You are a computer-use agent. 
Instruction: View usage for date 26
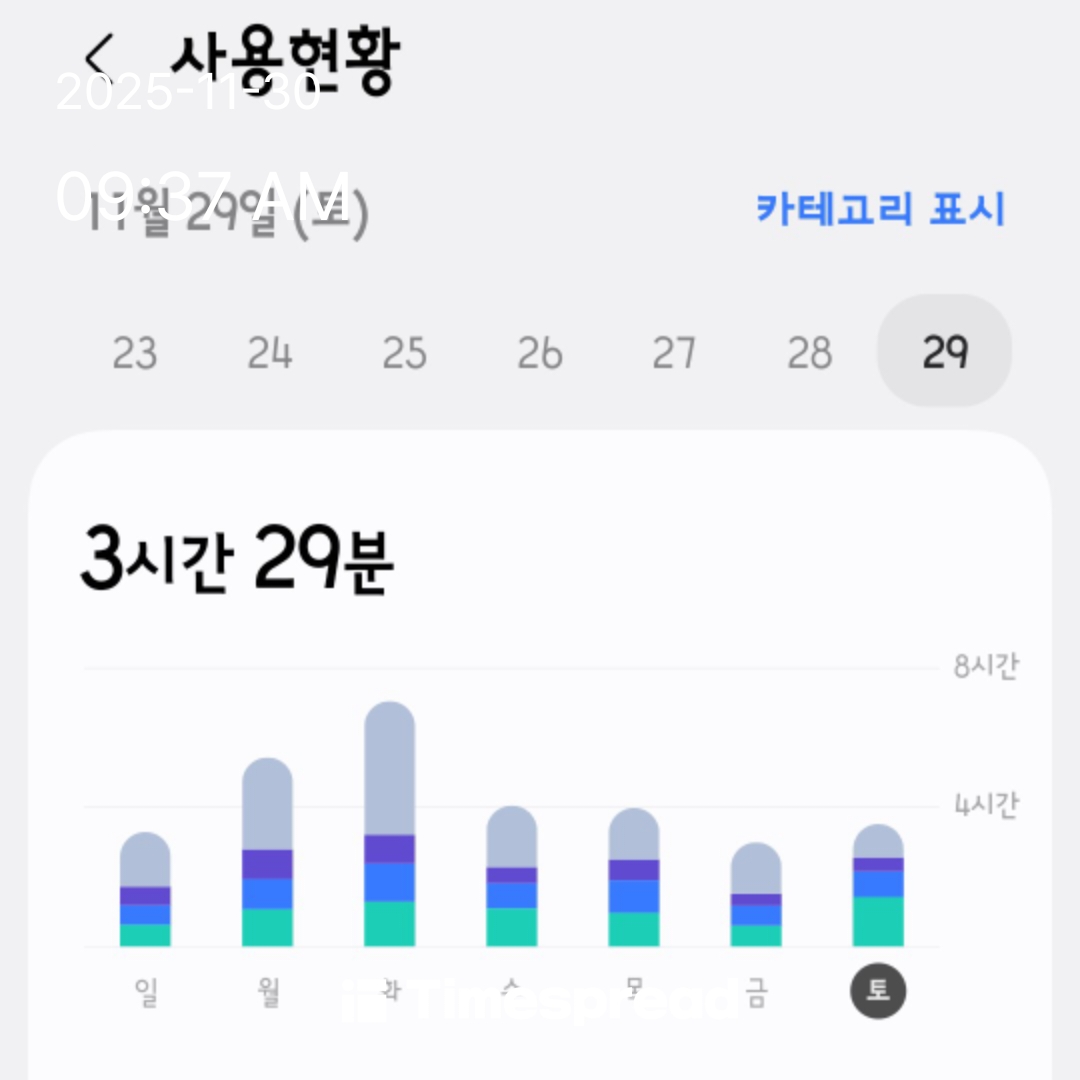[x=540, y=352]
